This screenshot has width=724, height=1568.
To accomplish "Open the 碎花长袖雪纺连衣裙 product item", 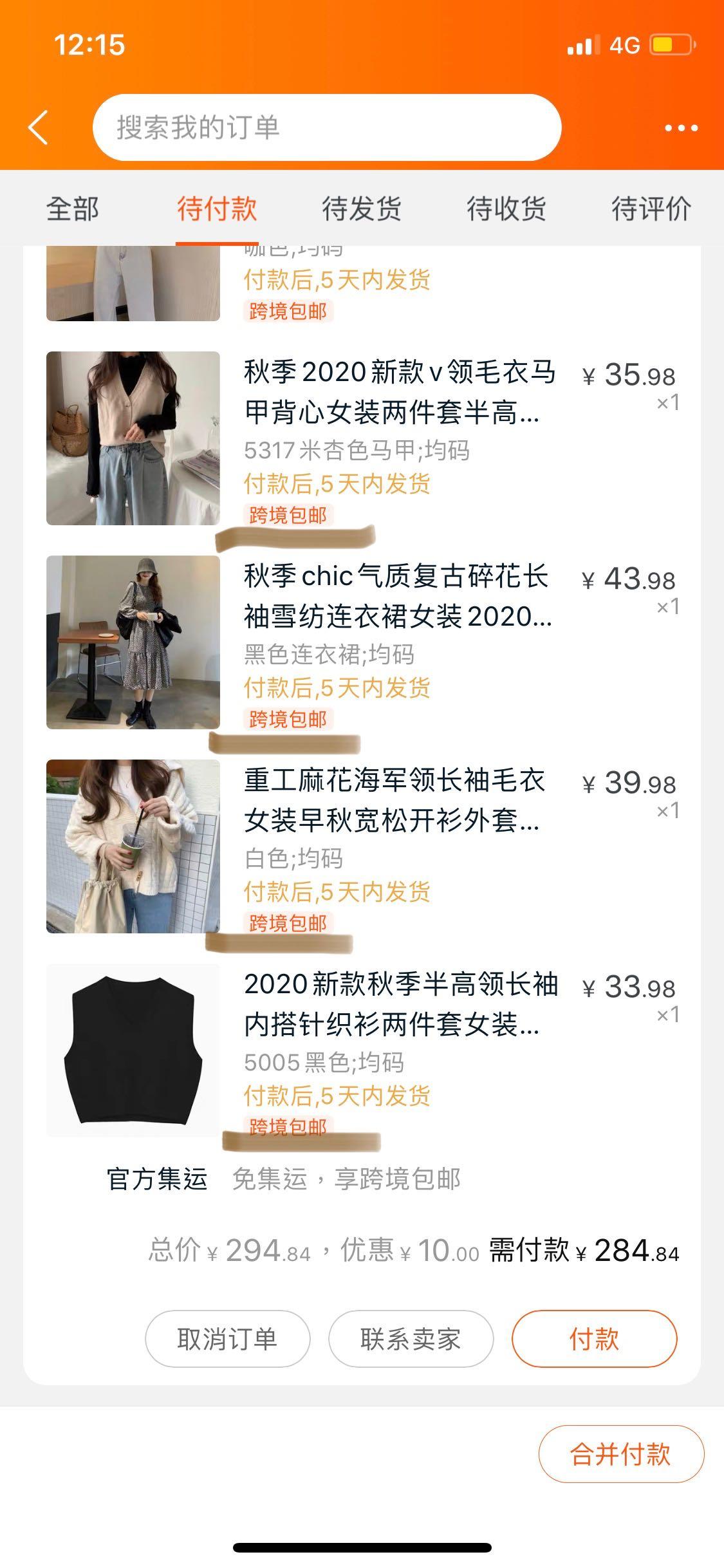I will click(x=398, y=596).
